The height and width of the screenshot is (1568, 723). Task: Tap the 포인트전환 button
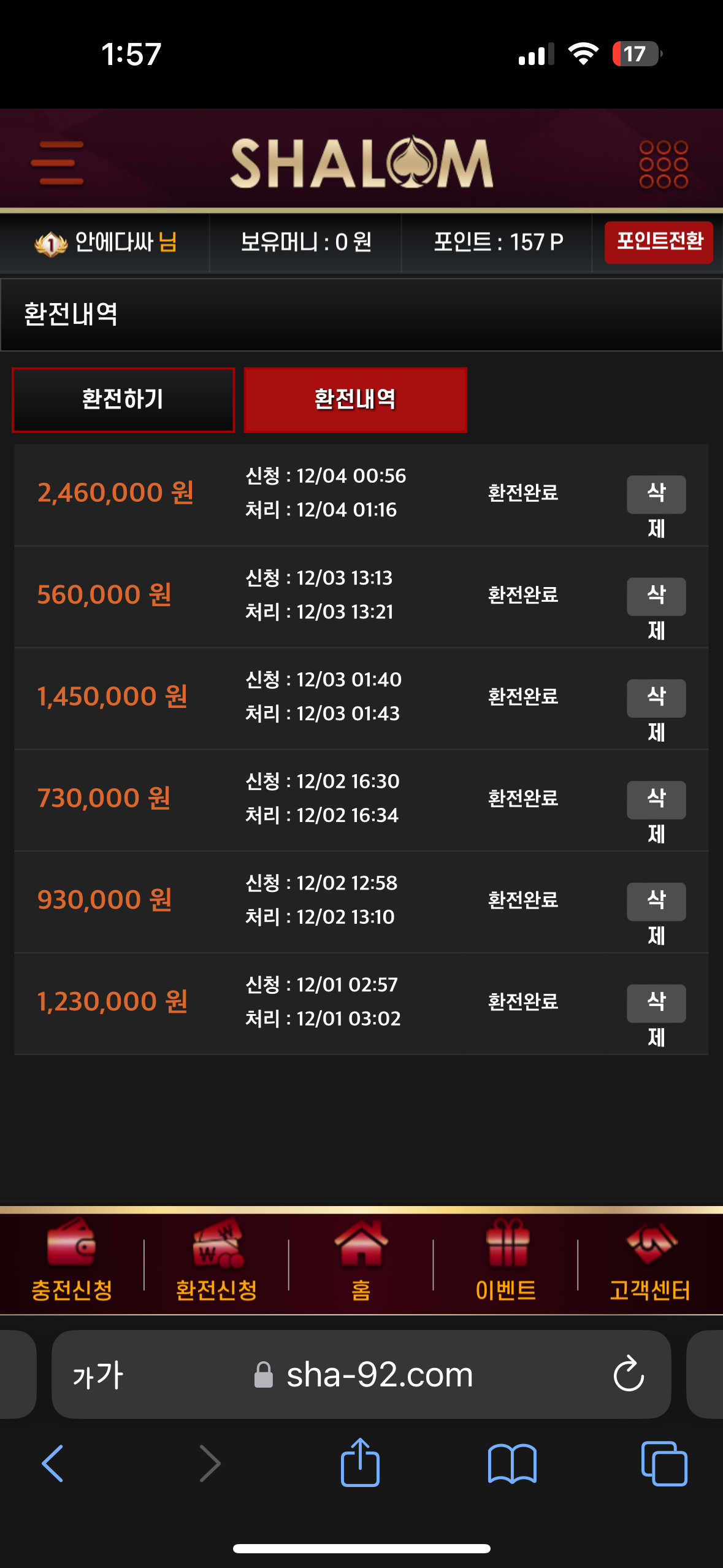[659, 242]
